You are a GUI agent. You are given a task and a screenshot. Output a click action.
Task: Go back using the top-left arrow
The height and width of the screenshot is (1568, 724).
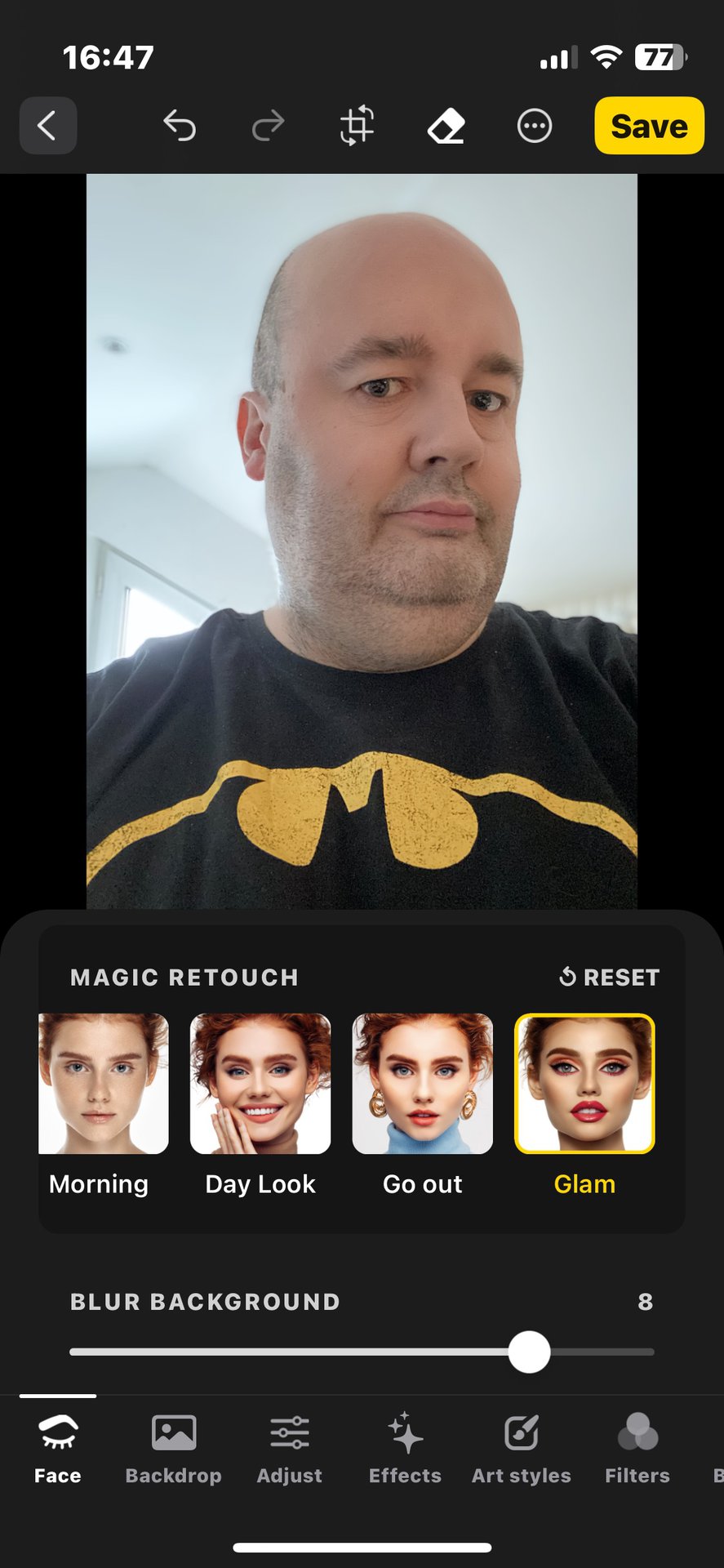point(48,126)
